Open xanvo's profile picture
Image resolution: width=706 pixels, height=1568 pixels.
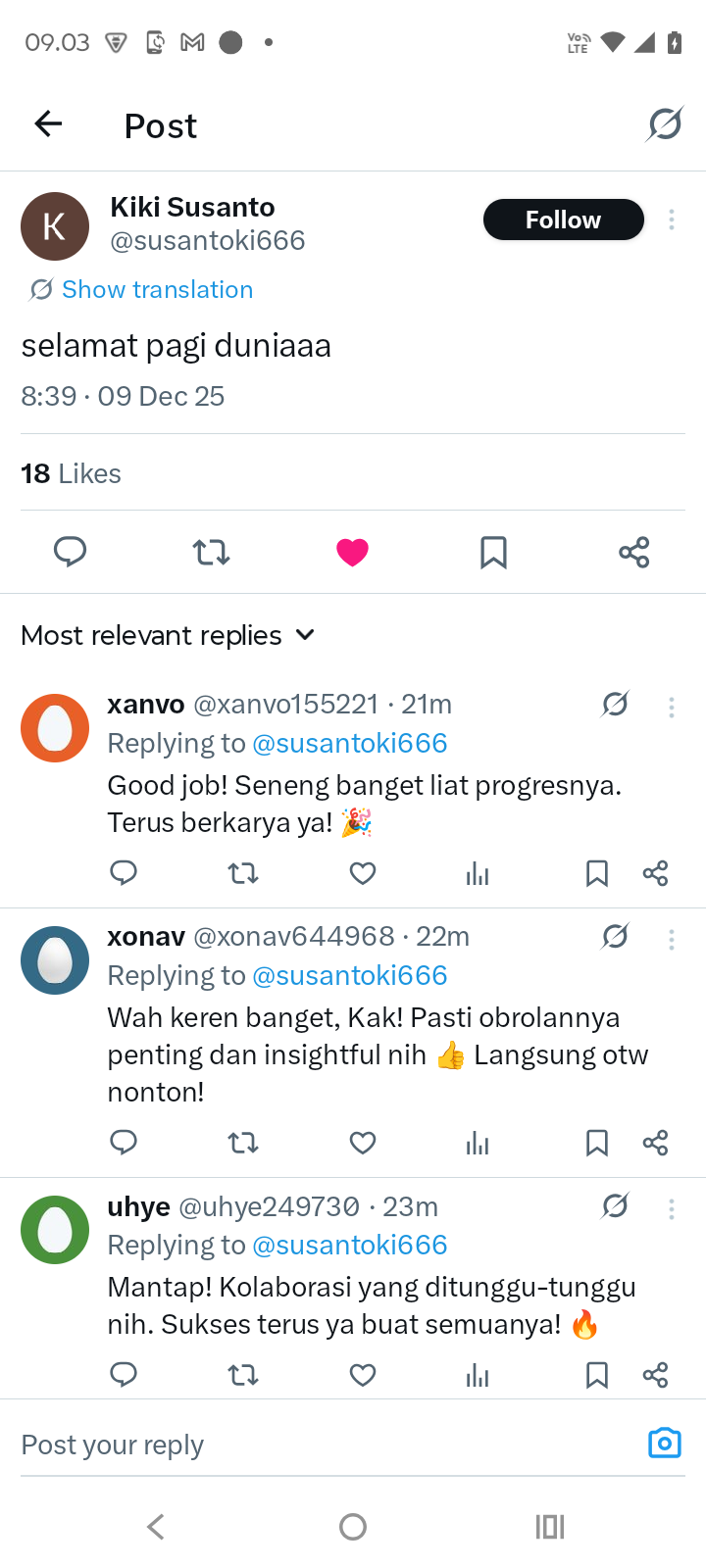tap(55, 728)
